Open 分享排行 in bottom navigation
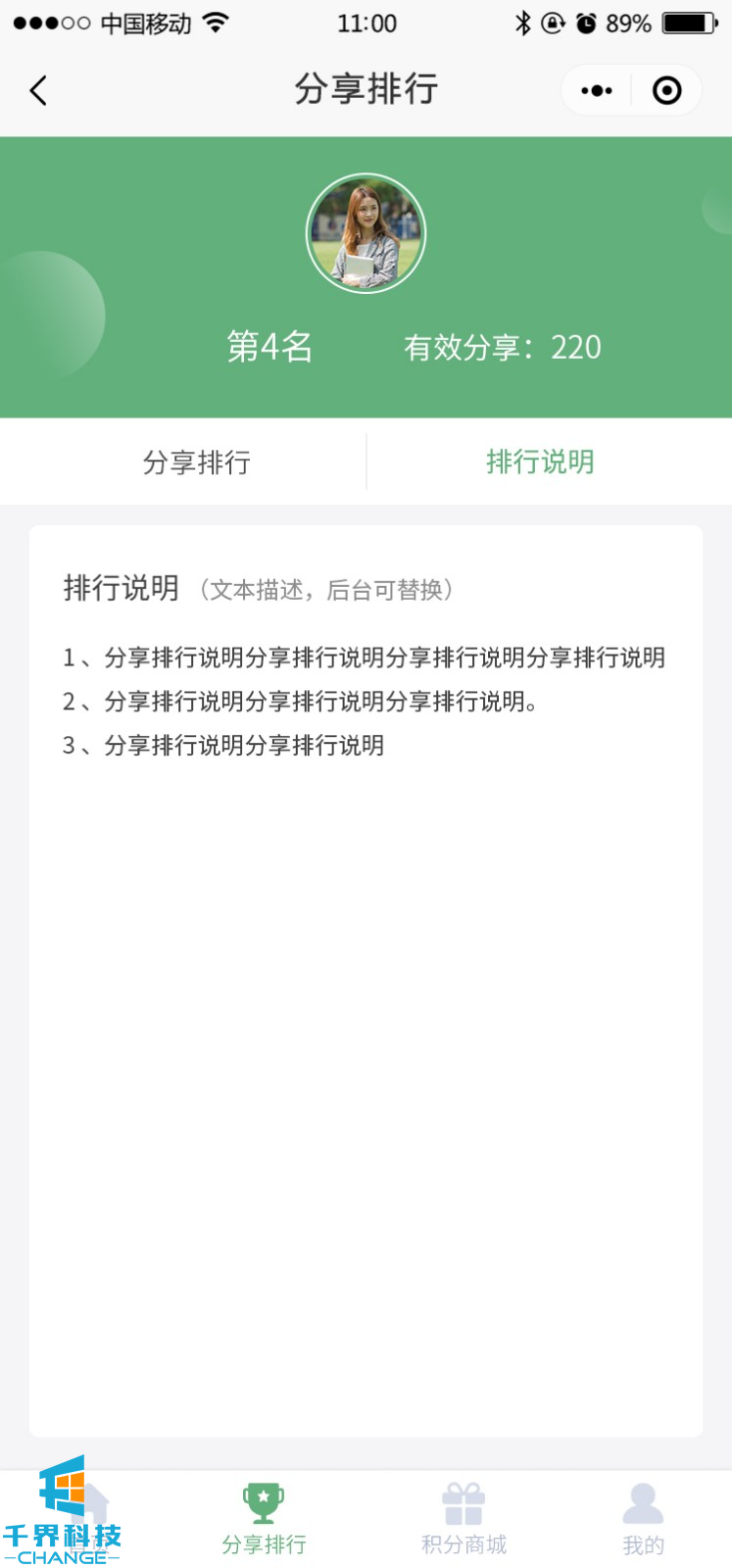Viewport: 732px width, 1568px height. coord(264,1519)
